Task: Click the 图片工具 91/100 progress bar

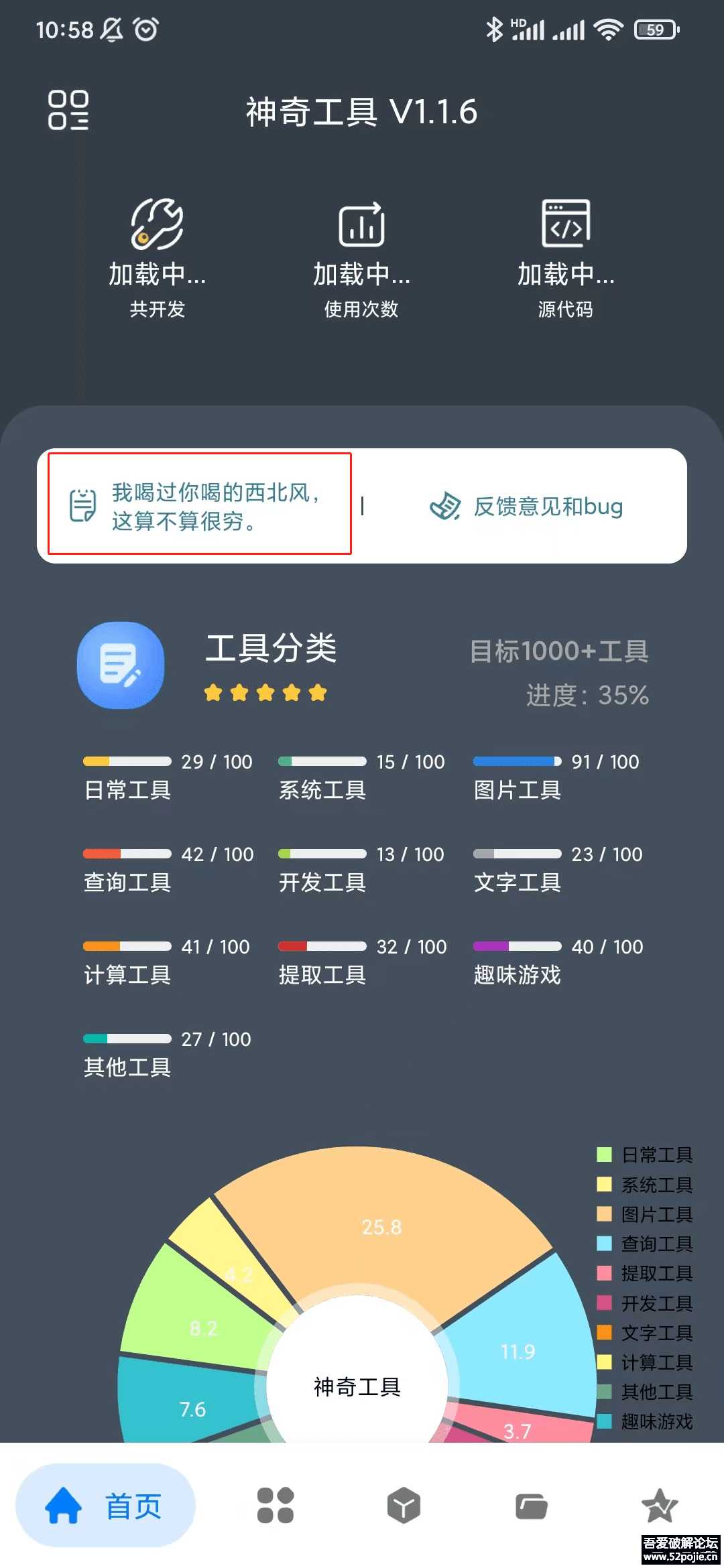Action: (518, 761)
